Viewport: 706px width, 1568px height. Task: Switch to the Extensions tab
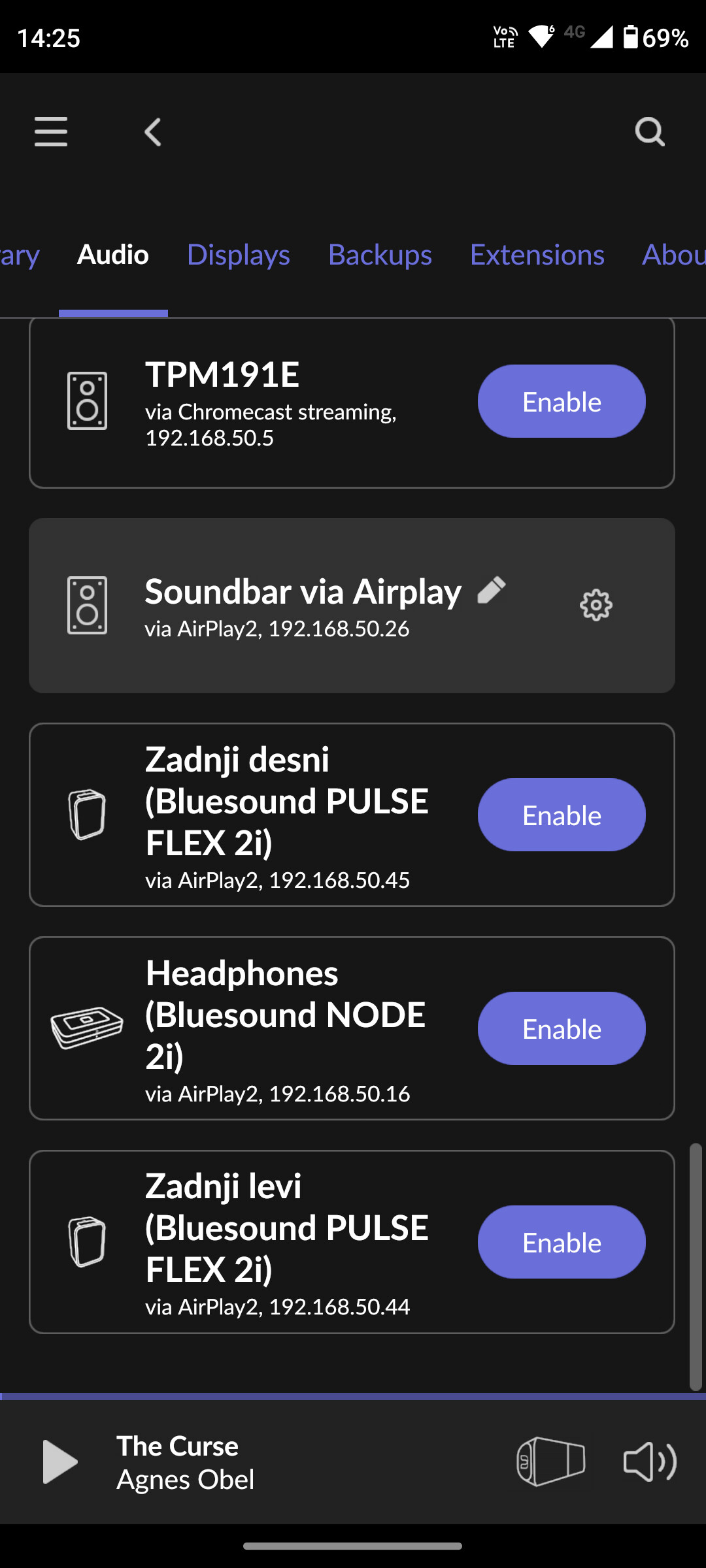(537, 255)
